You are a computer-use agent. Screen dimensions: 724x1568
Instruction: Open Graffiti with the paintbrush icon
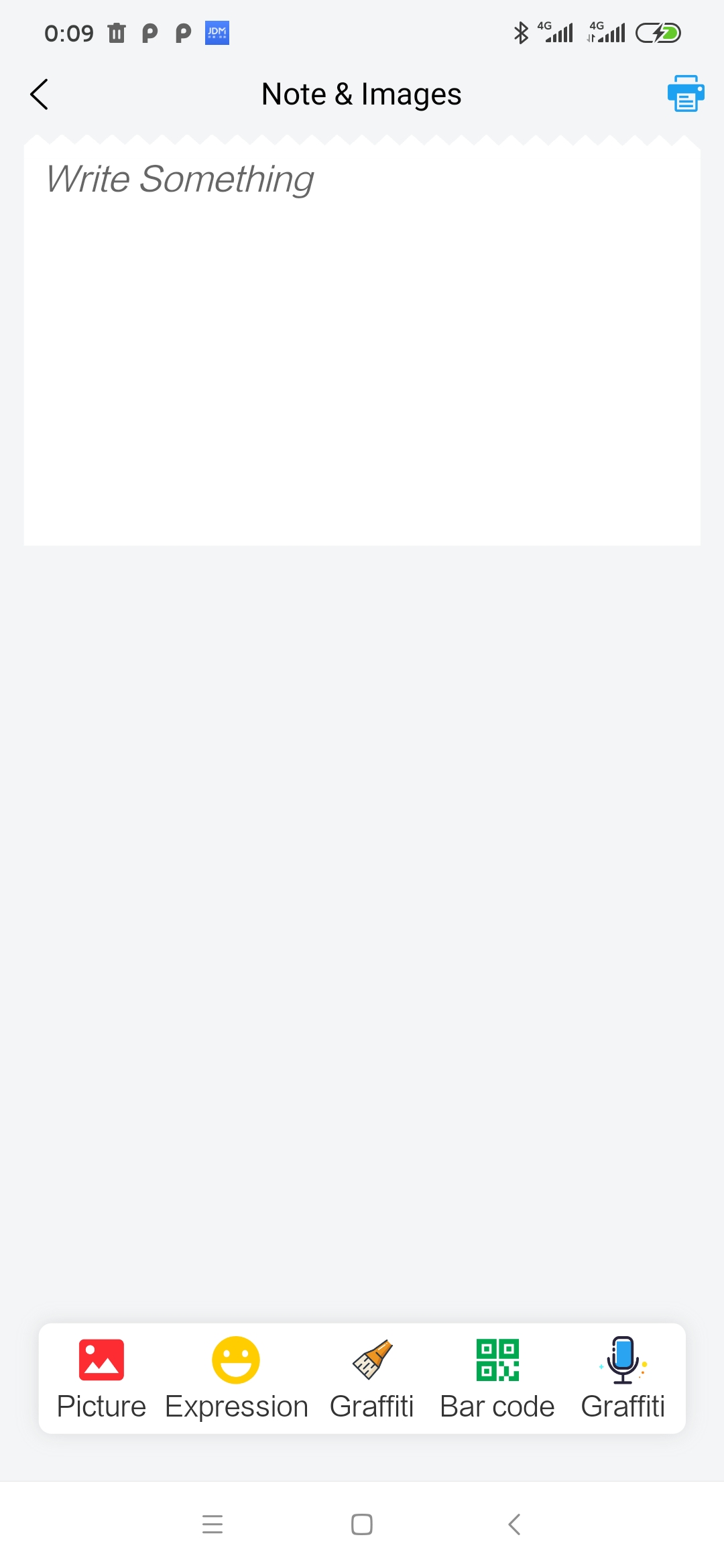click(372, 1377)
